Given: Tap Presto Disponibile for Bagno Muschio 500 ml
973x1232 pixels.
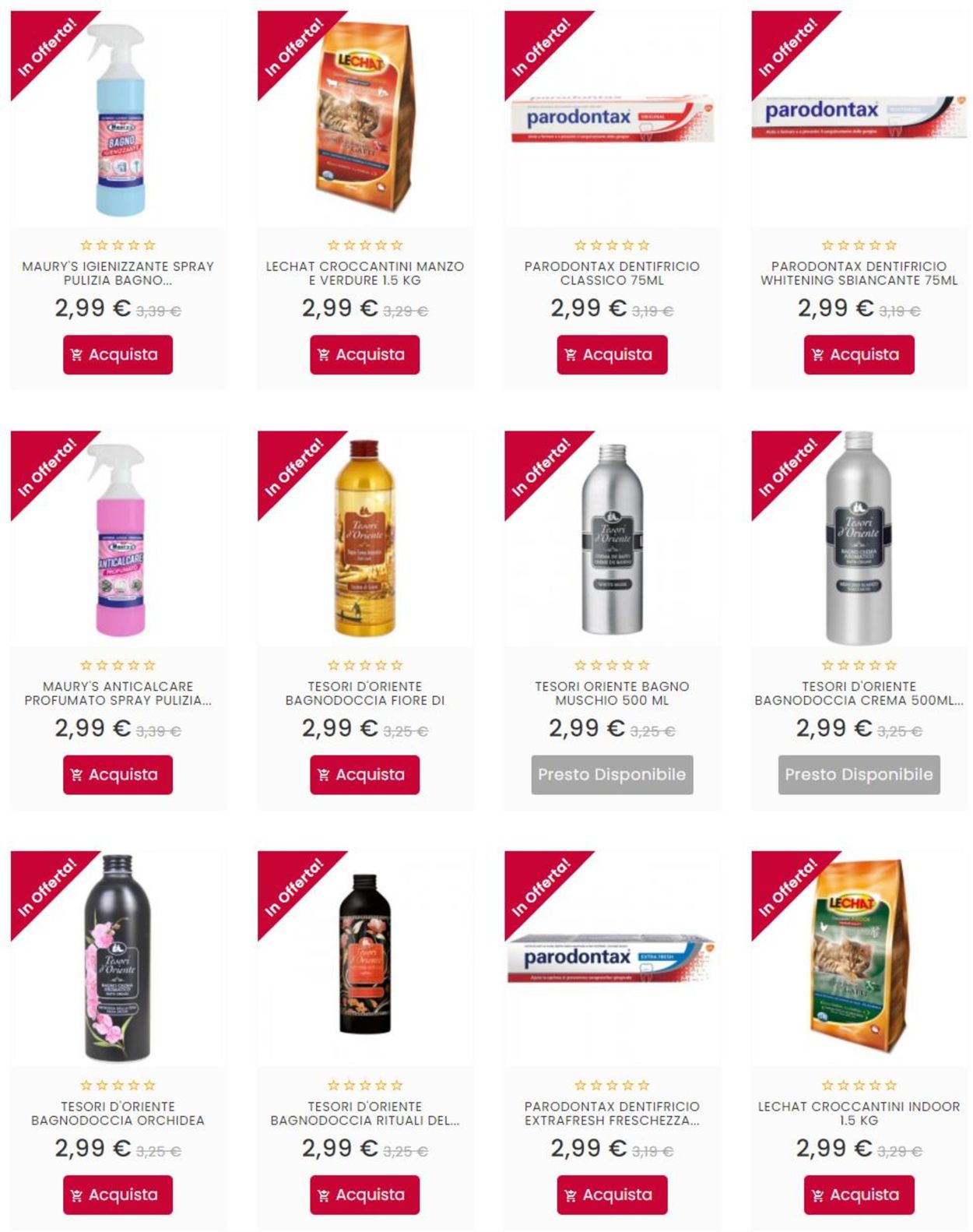Looking at the screenshot, I should tap(612, 774).
